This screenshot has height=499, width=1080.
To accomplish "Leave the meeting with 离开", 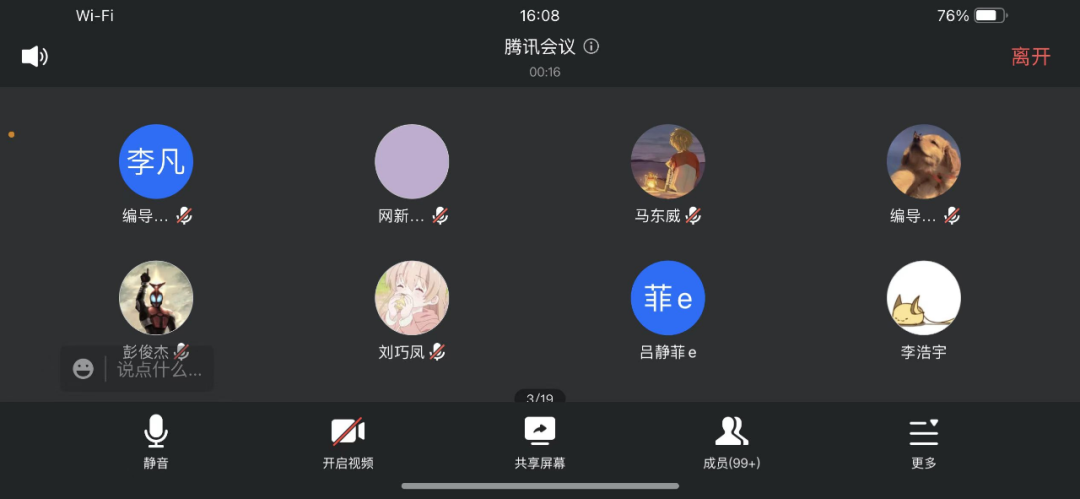I will pos(1030,57).
